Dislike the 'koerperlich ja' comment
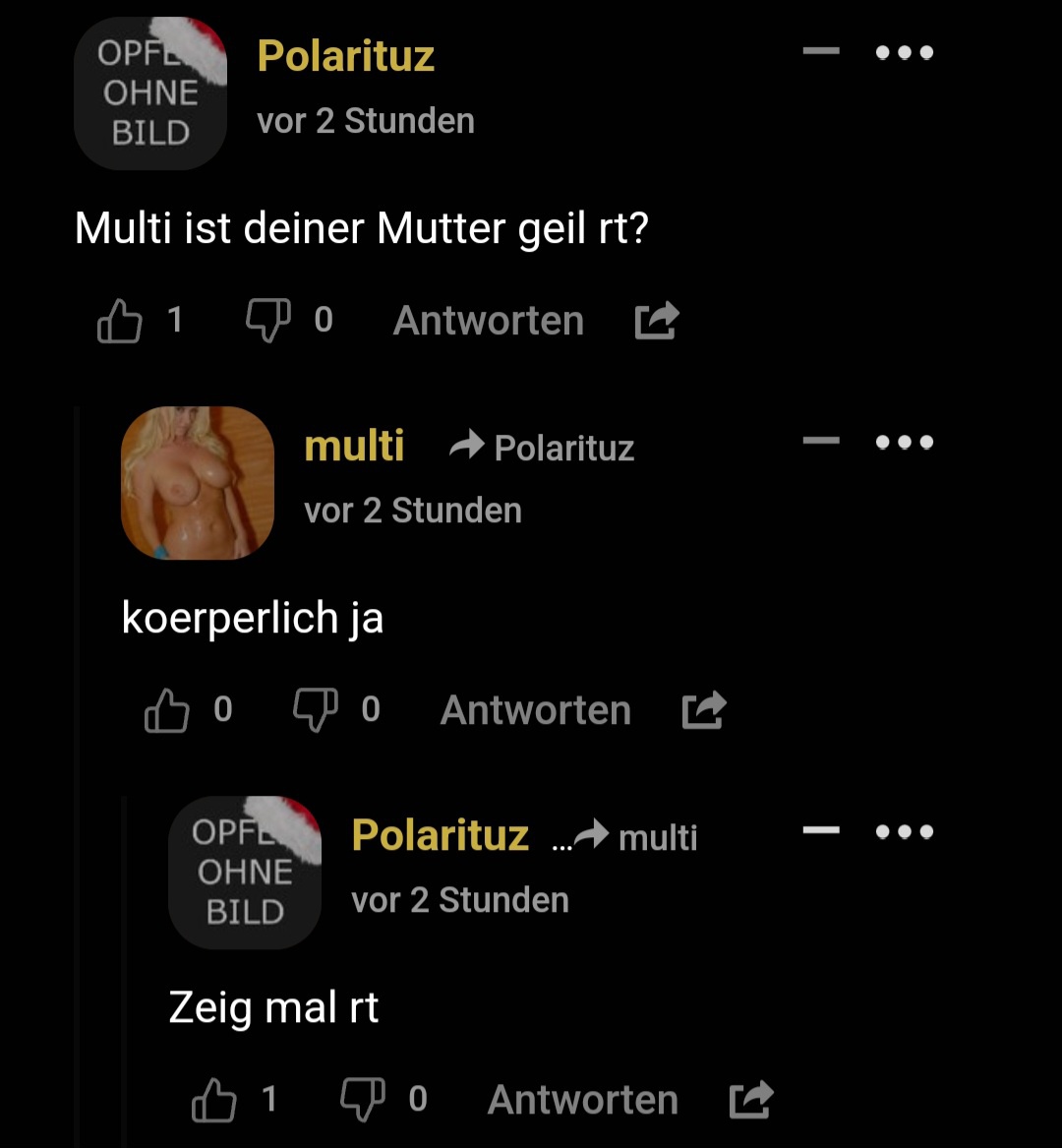Image resolution: width=1062 pixels, height=1148 pixels. [x=315, y=710]
